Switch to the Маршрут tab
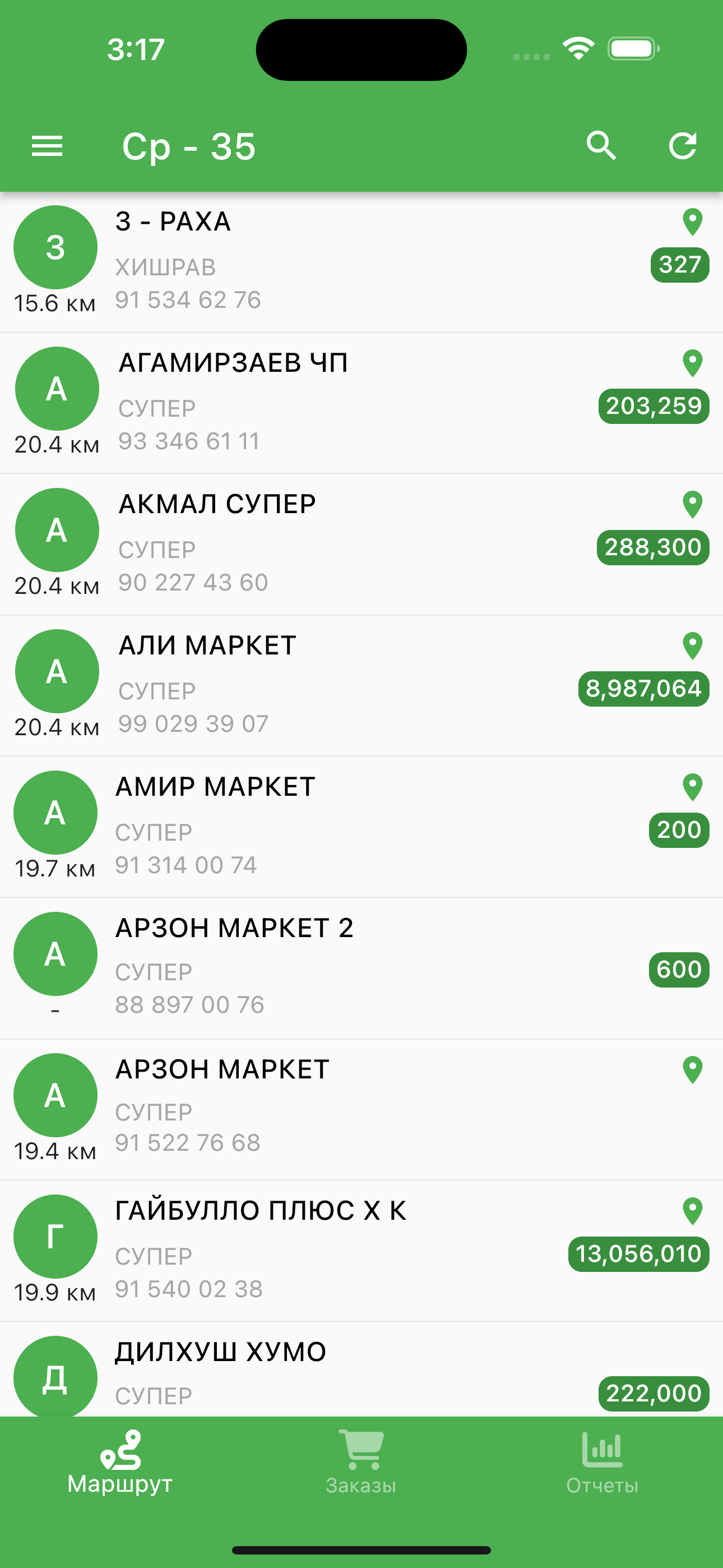 click(120, 1463)
